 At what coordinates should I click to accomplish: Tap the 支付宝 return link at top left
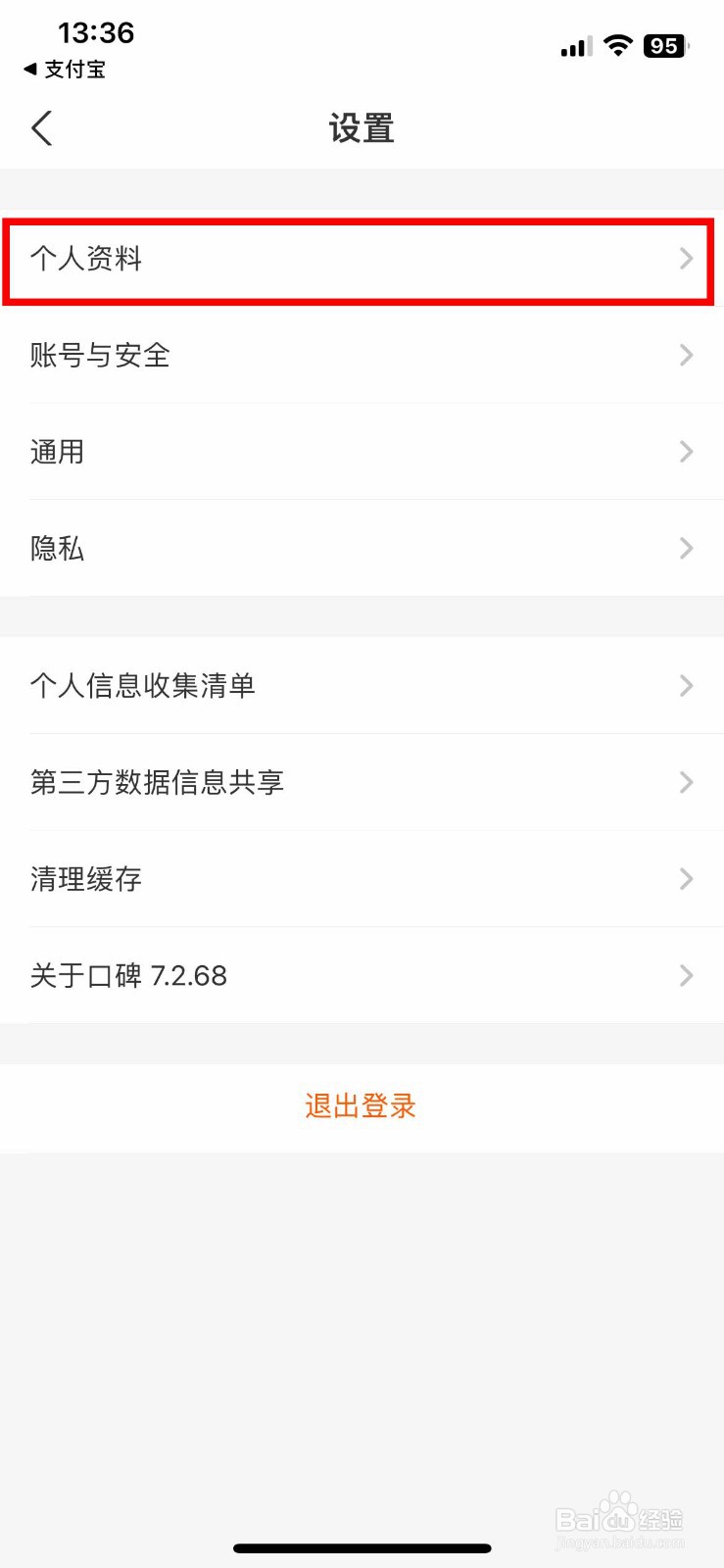[x=65, y=70]
